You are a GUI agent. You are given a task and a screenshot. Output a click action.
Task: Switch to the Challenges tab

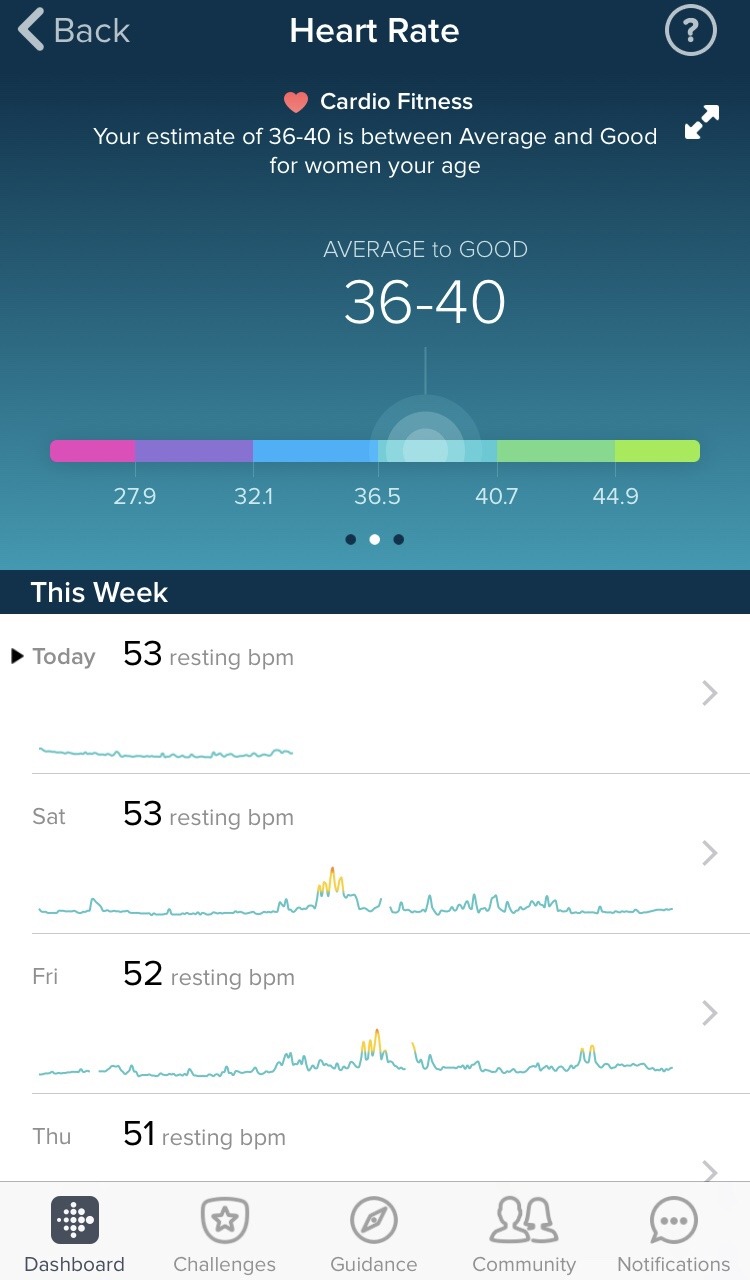(224, 1234)
